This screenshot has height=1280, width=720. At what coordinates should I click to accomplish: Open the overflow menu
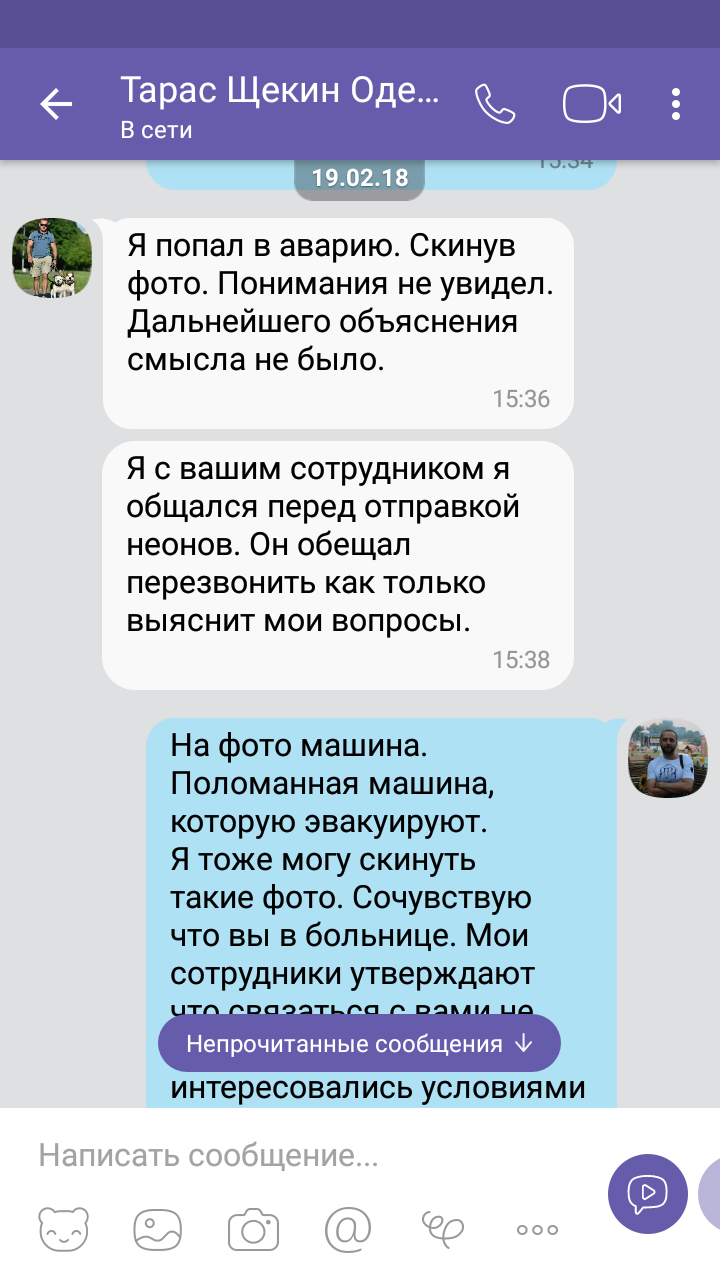[x=676, y=104]
